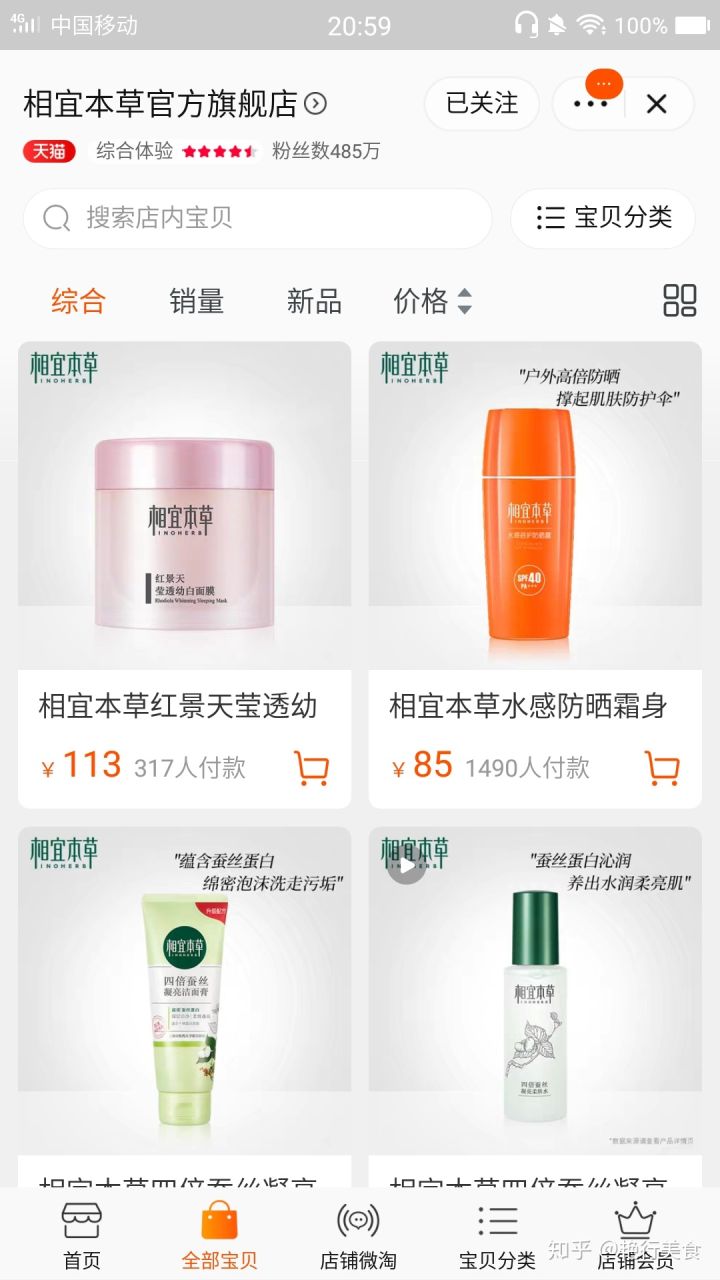Viewport: 720px width, 1280px height.
Task: Open the three-dot more options menu
Action: click(591, 103)
